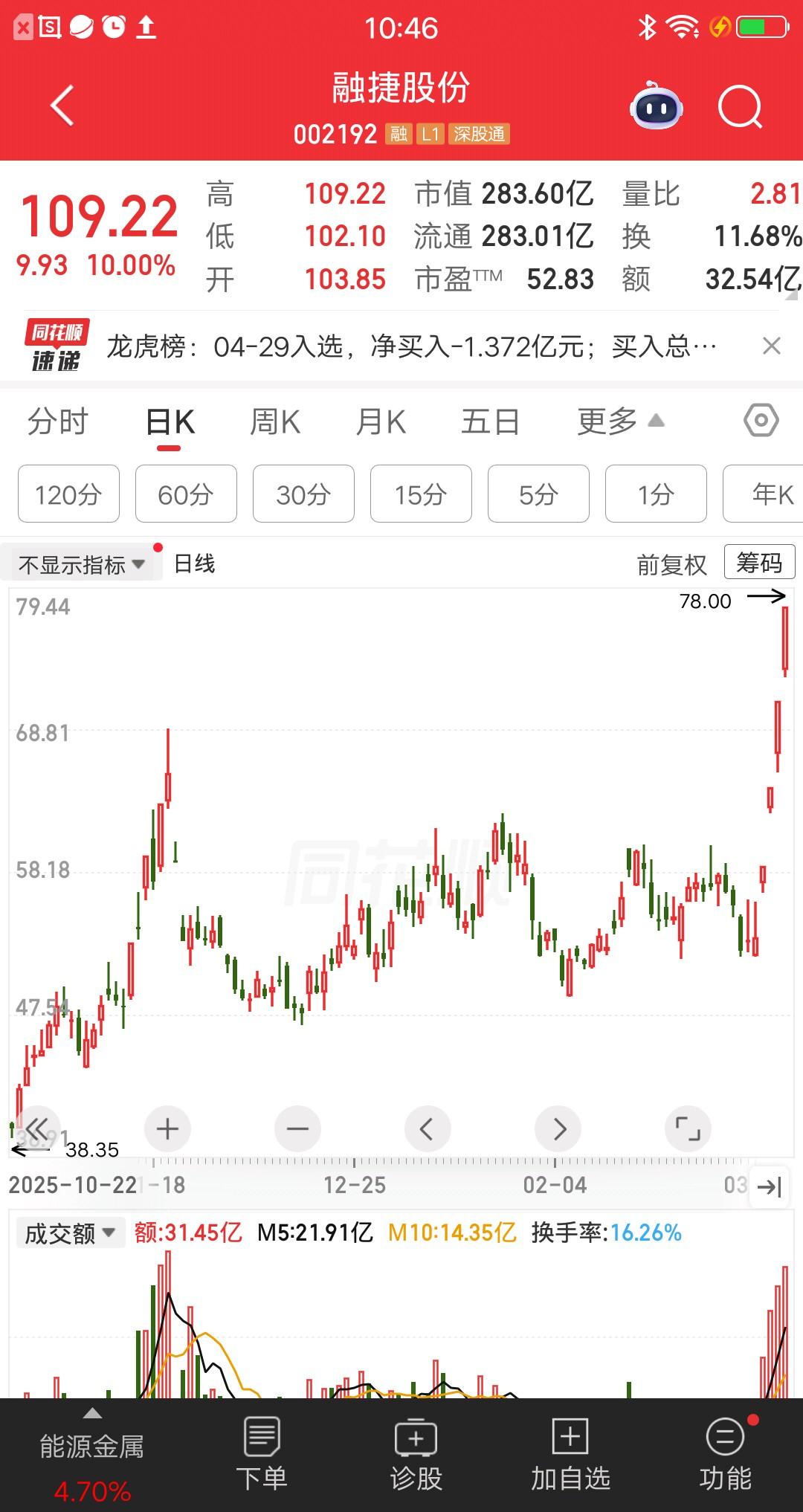Zoom in the K-line chart with plus icon

pyautogui.click(x=167, y=1128)
